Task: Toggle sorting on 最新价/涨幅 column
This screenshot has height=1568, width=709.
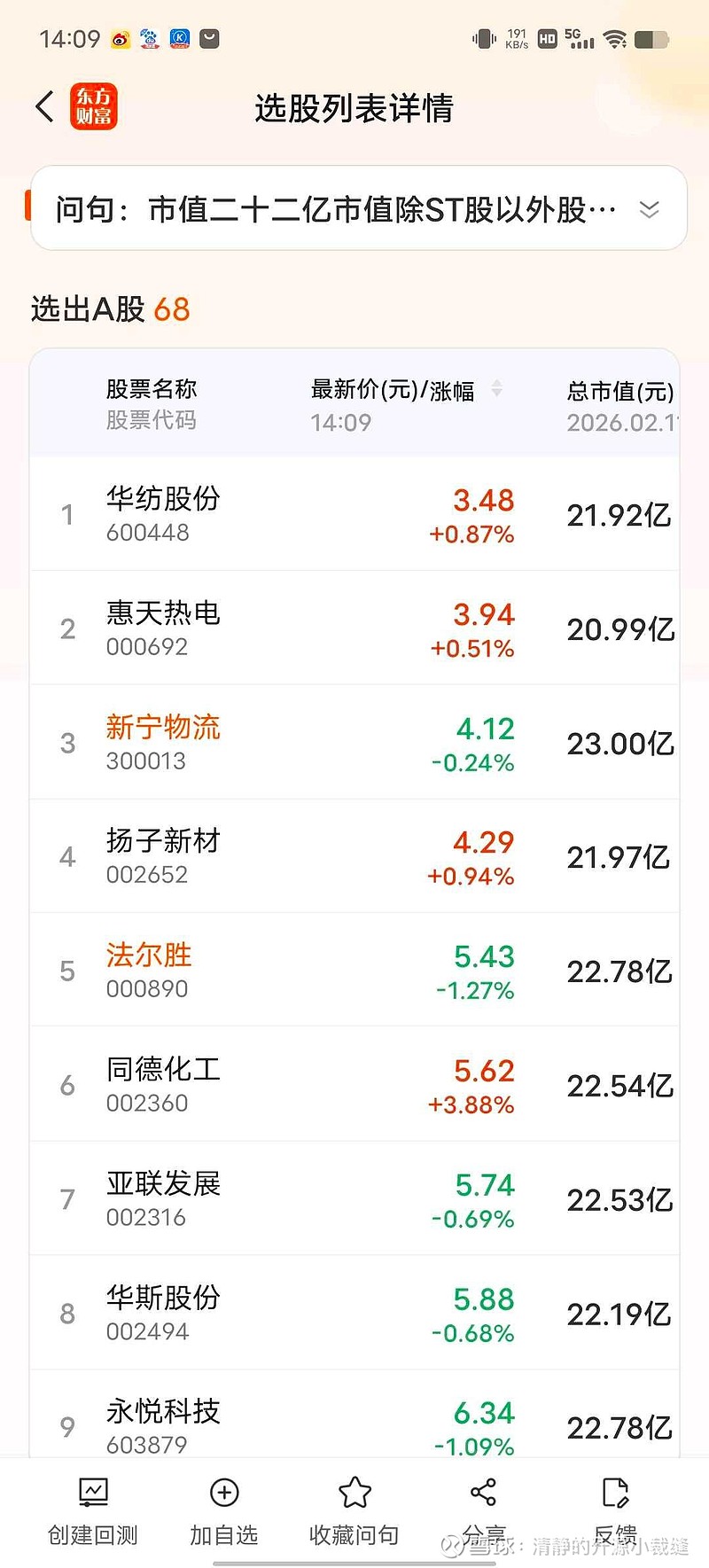Action: click(498, 390)
